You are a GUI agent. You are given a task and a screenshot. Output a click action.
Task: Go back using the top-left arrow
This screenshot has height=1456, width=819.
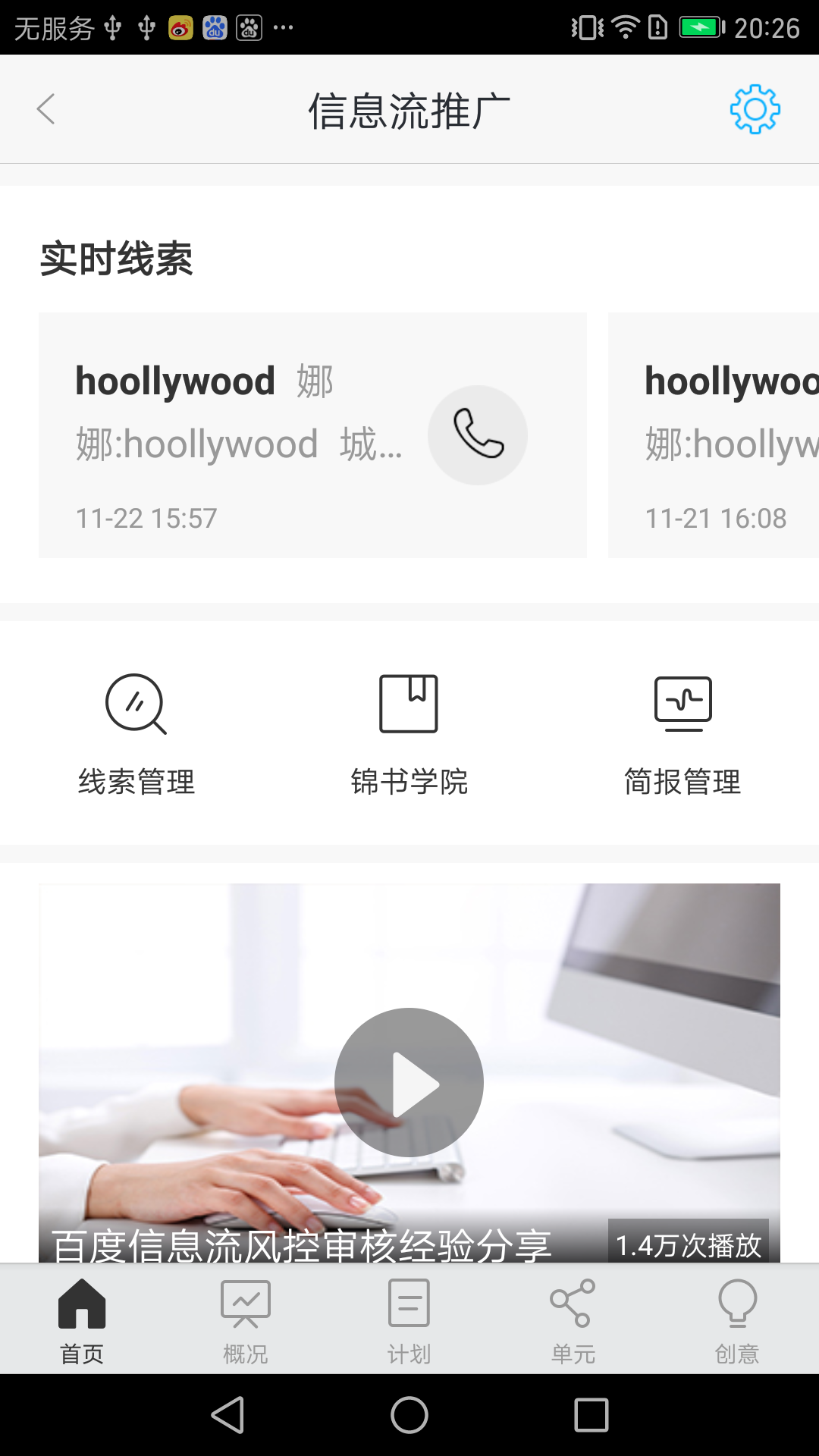tap(46, 109)
